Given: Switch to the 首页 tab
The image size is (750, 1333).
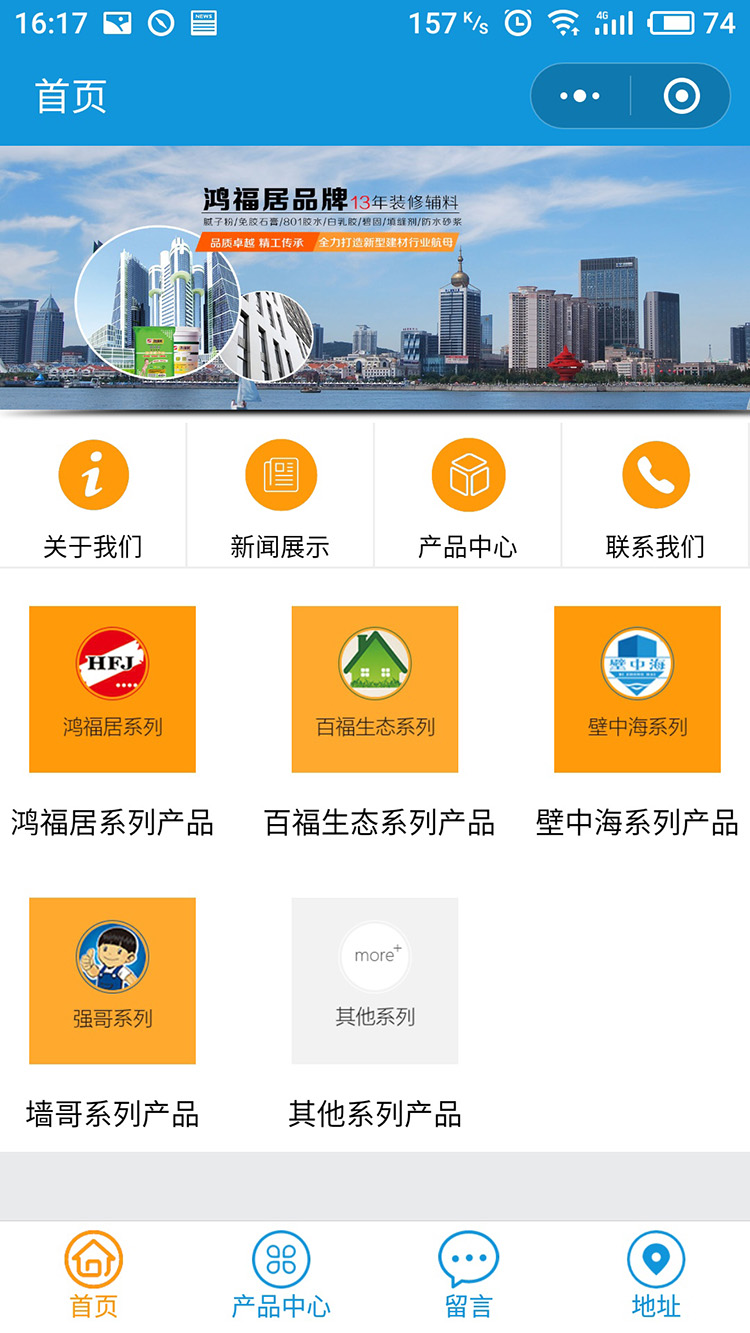Looking at the screenshot, I should click(93, 1274).
